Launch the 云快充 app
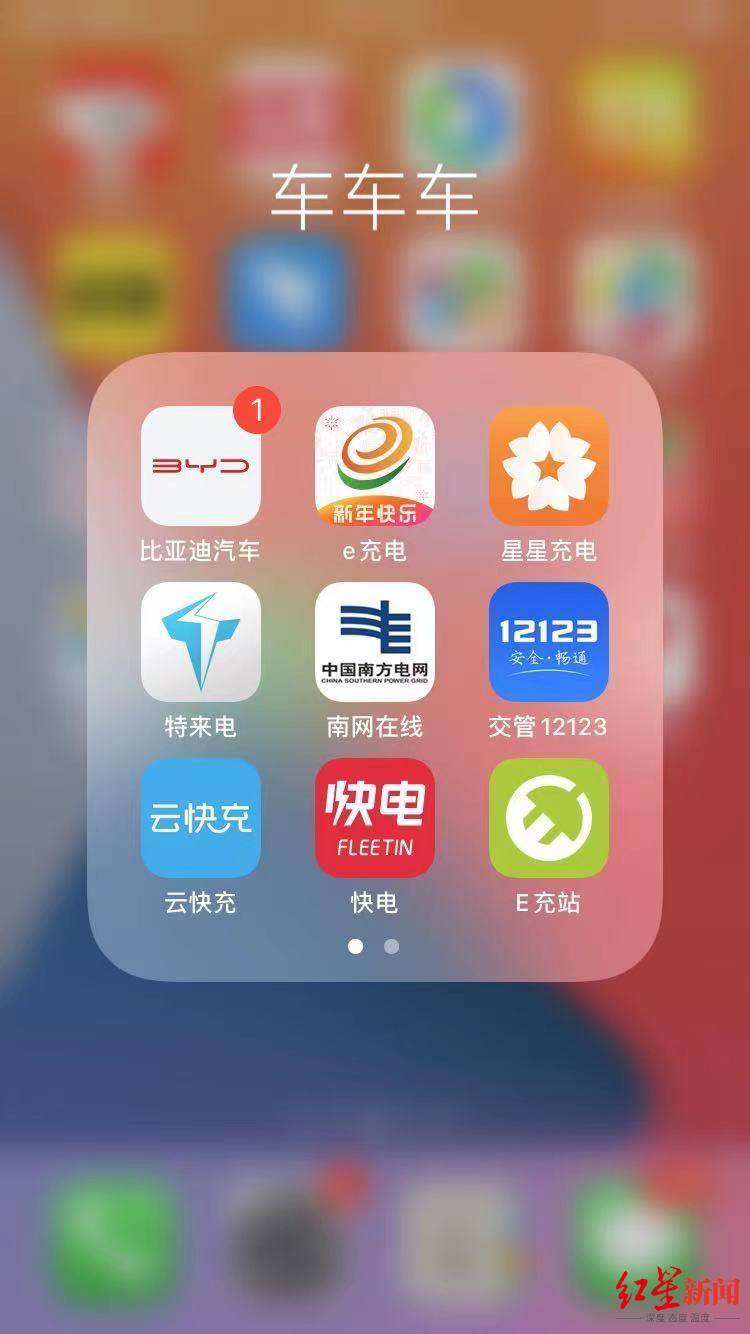 (201, 818)
